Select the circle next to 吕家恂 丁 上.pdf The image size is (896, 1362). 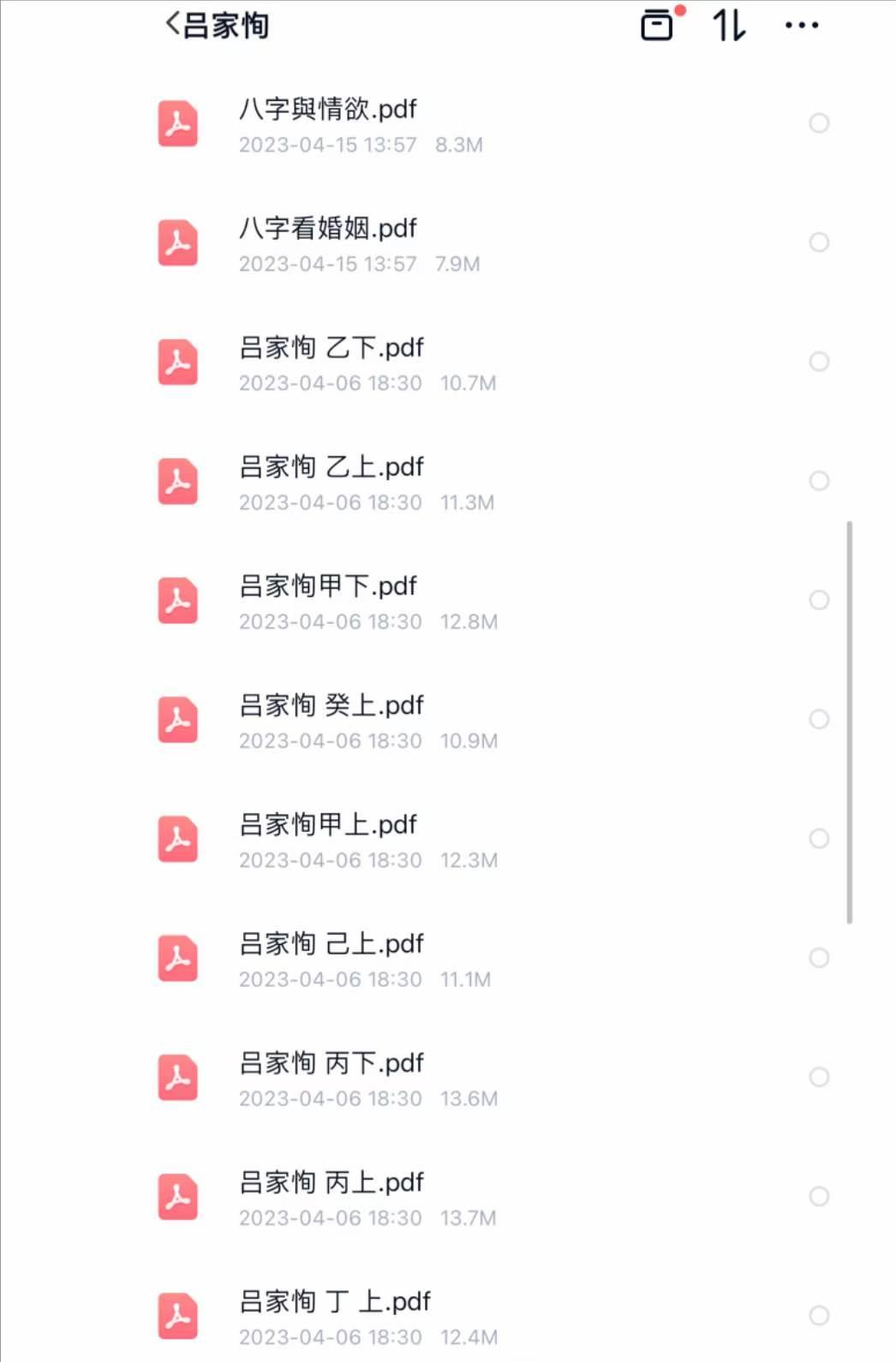[x=819, y=1315]
